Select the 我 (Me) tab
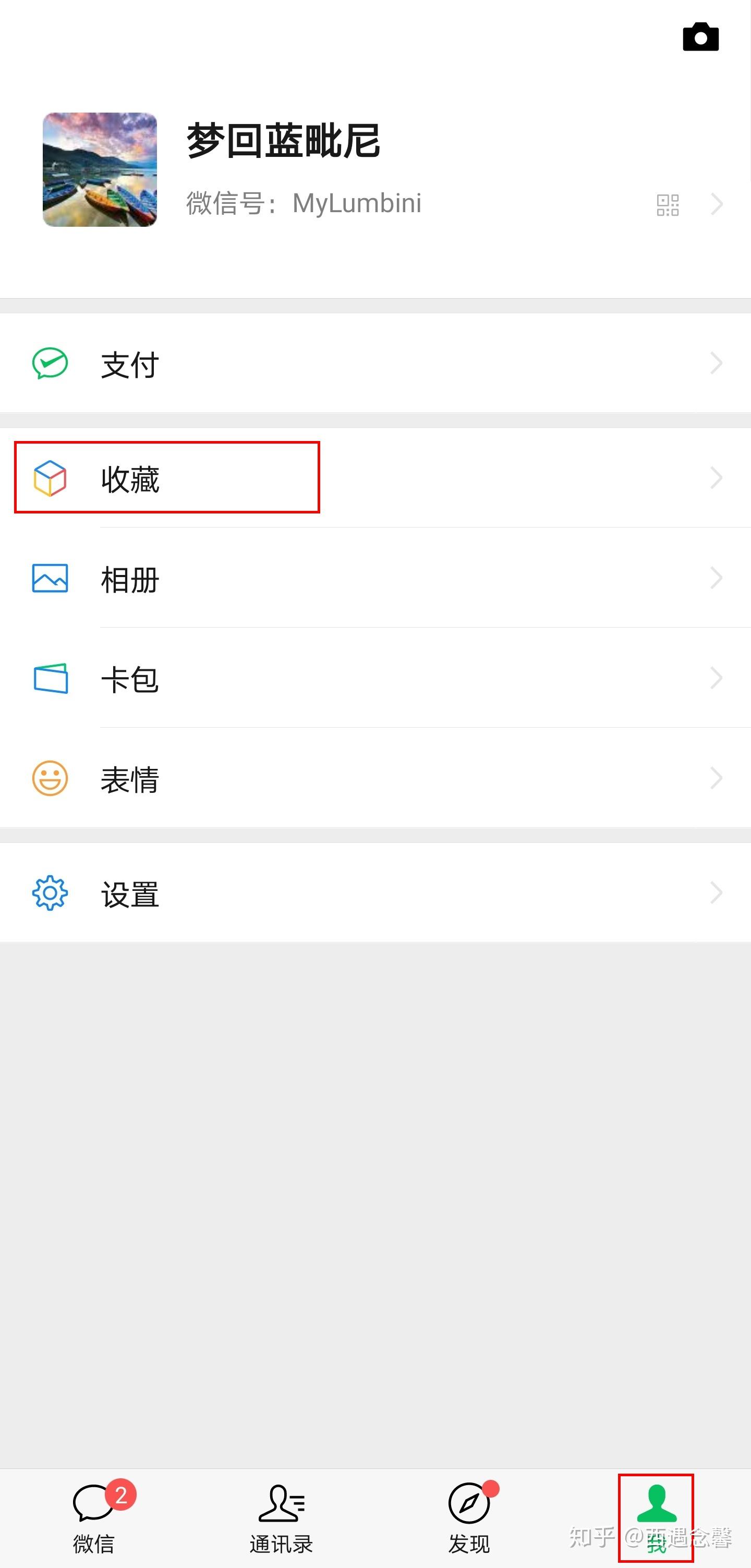Image resolution: width=751 pixels, height=1568 pixels. point(657,1518)
